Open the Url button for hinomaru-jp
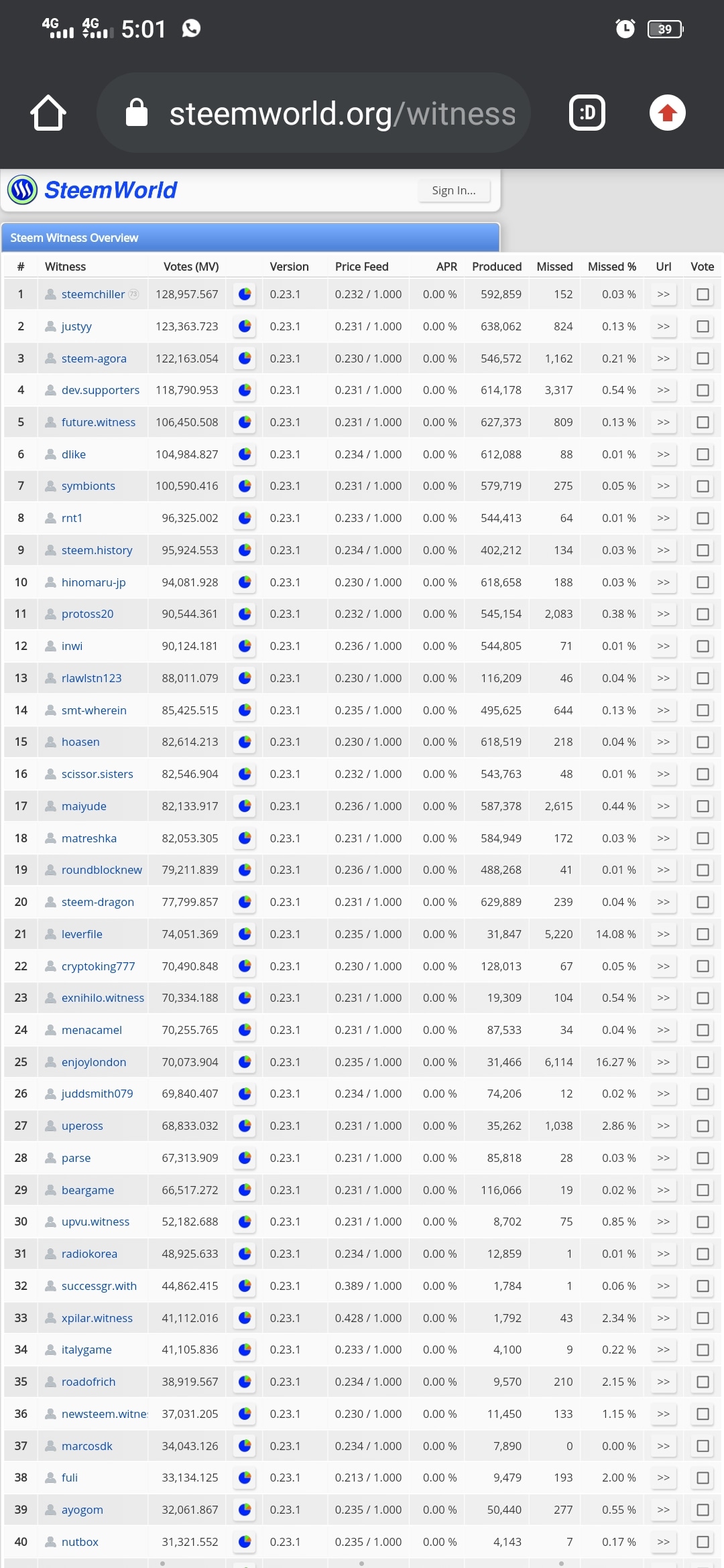The image size is (724, 1568). [664, 582]
